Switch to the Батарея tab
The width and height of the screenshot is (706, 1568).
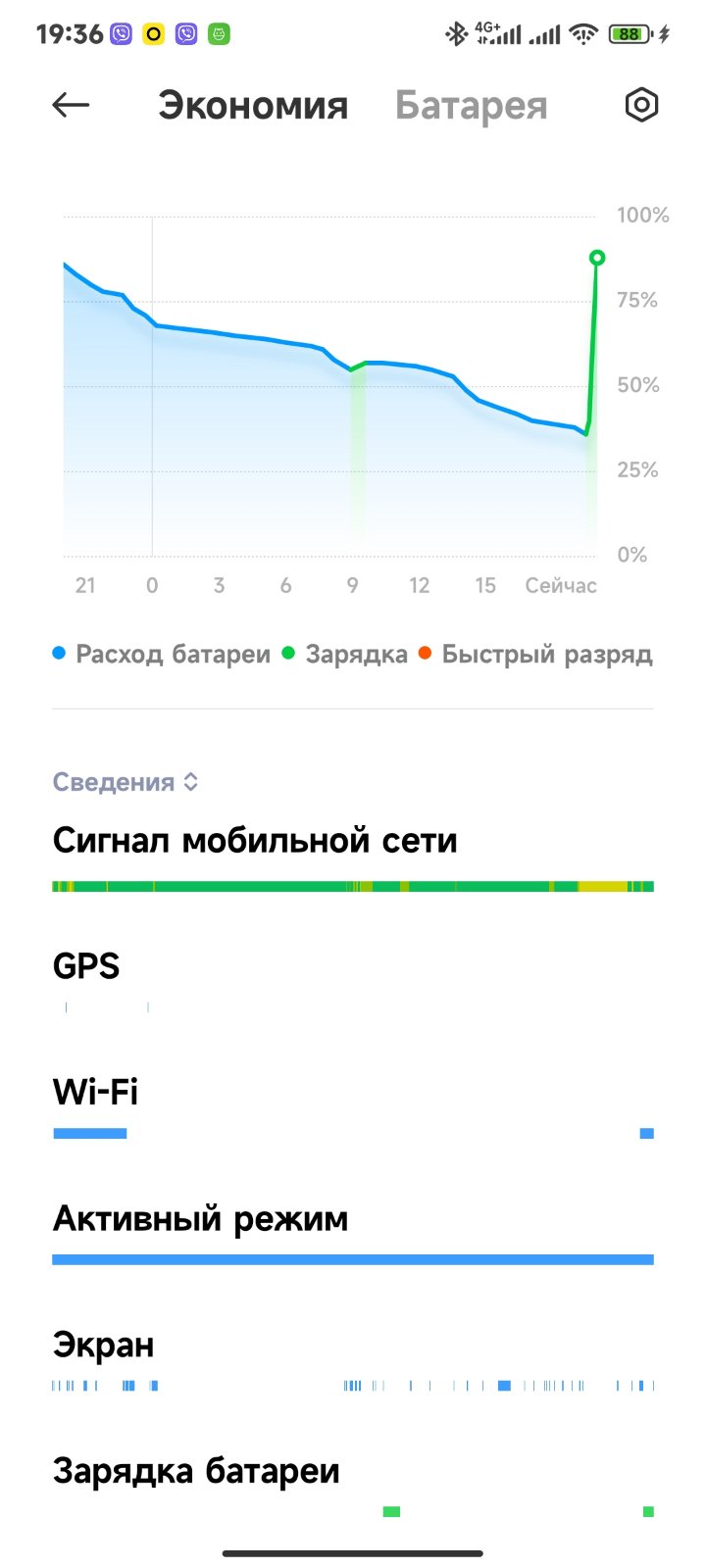[x=471, y=106]
